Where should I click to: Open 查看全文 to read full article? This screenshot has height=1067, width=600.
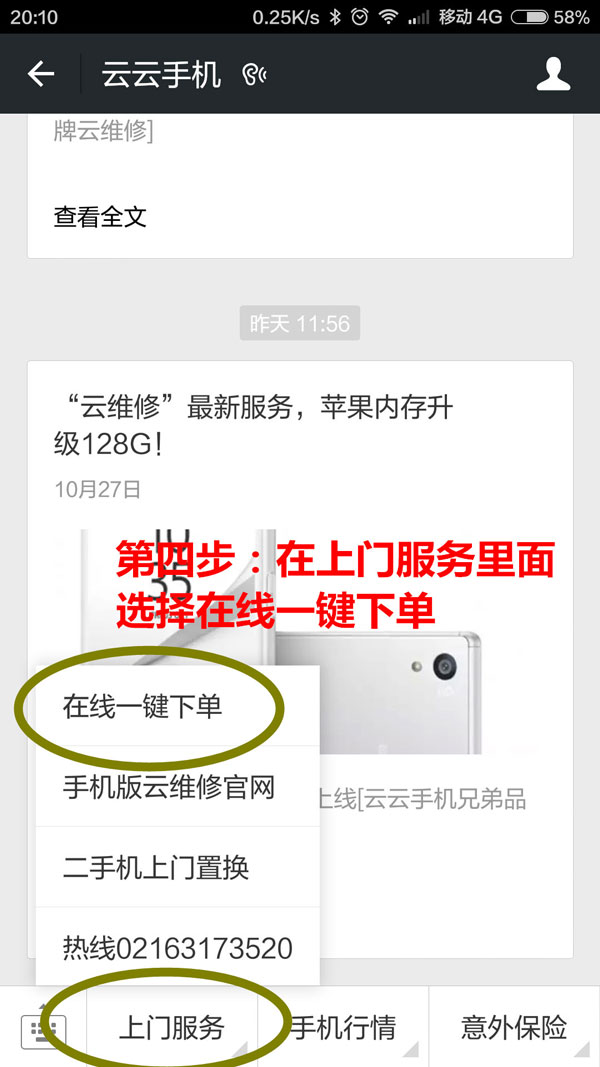100,217
